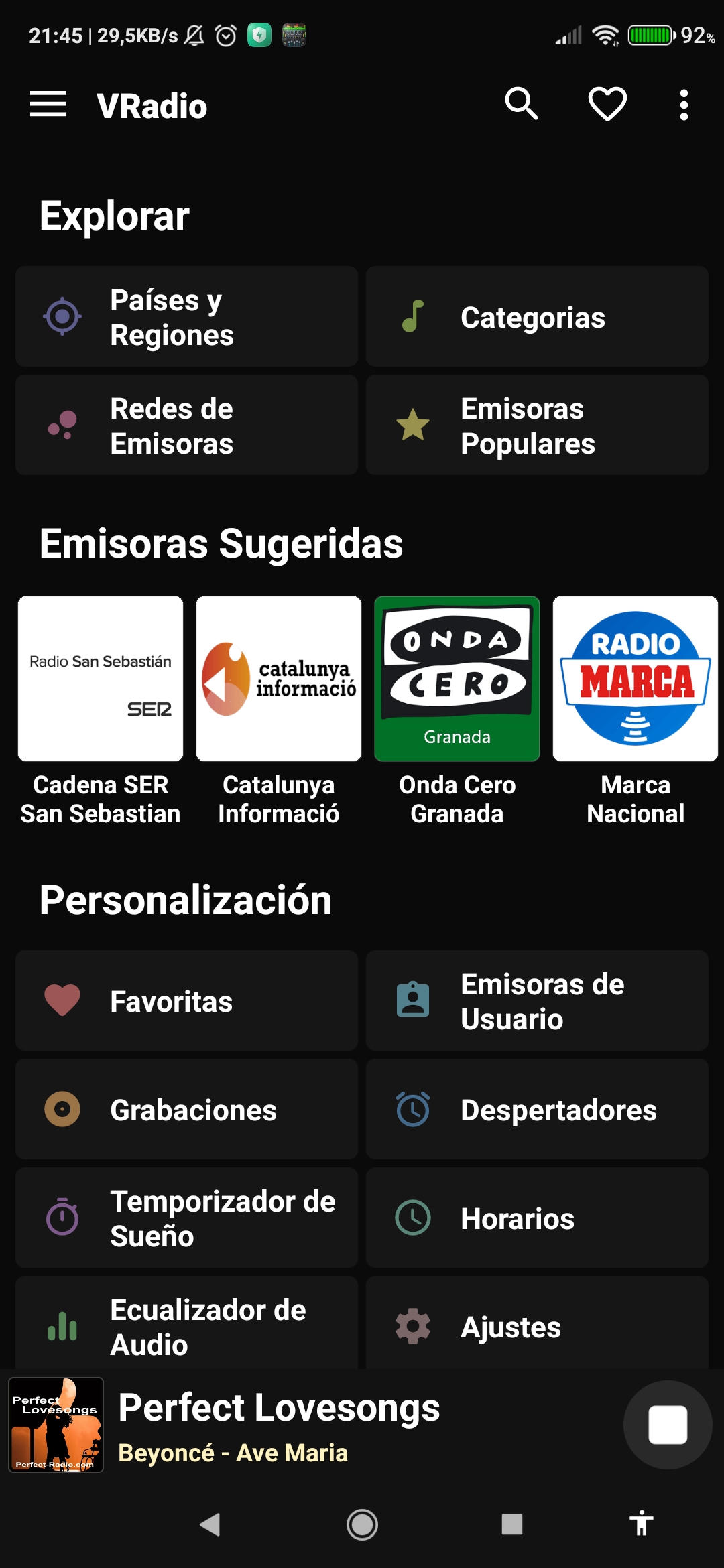The width and height of the screenshot is (724, 1568).
Task: Open Redes de Emisoras
Action: 186,425
